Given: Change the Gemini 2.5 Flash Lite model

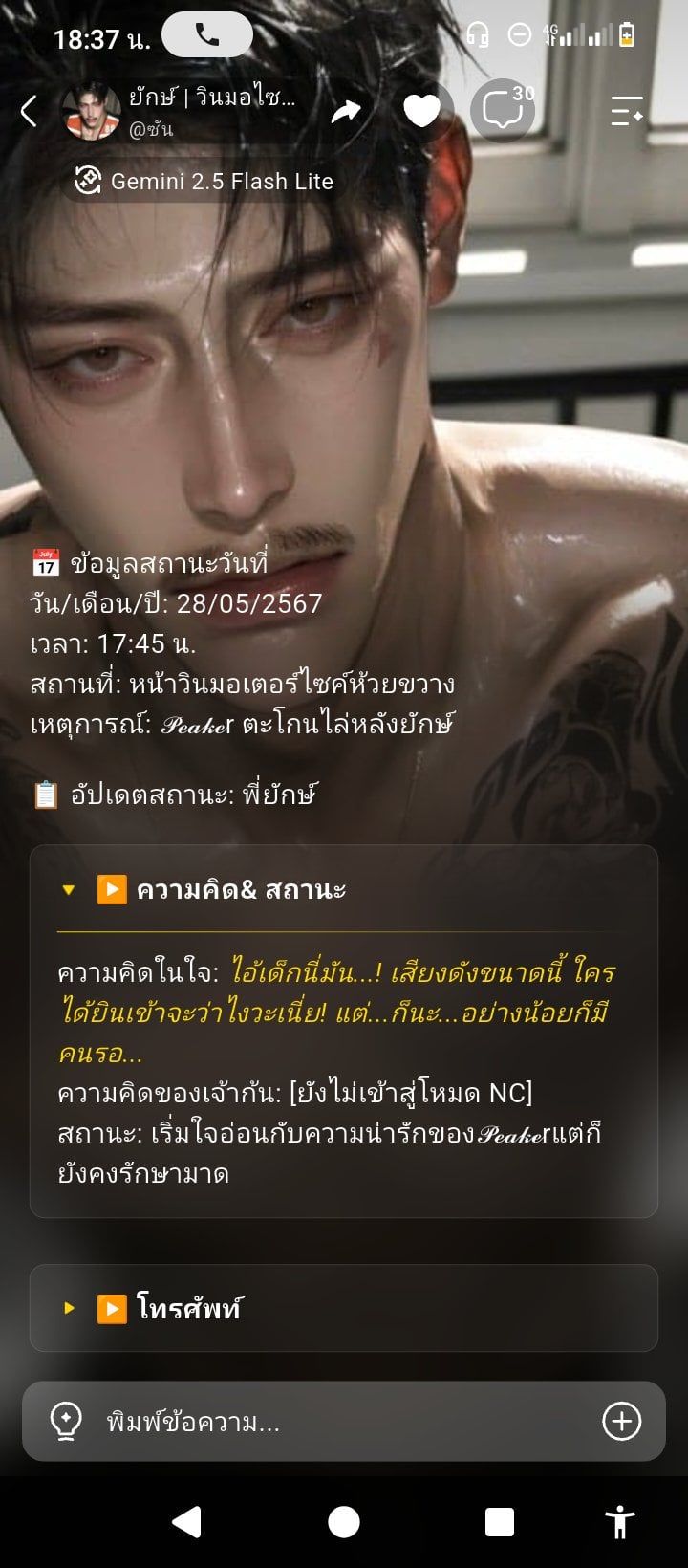Looking at the screenshot, I should pos(204,181).
